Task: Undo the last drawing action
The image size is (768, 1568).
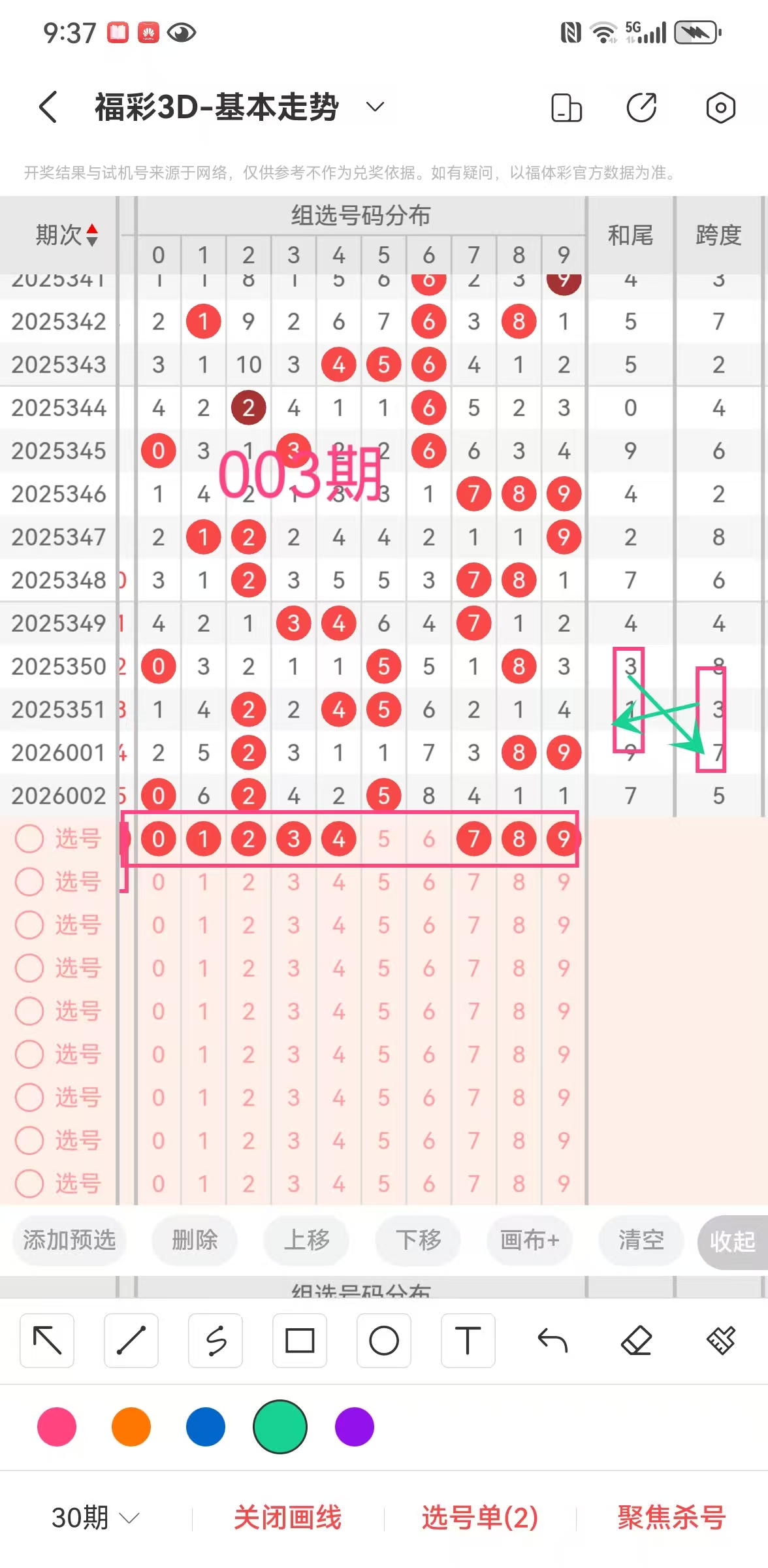Action: coord(552,1341)
